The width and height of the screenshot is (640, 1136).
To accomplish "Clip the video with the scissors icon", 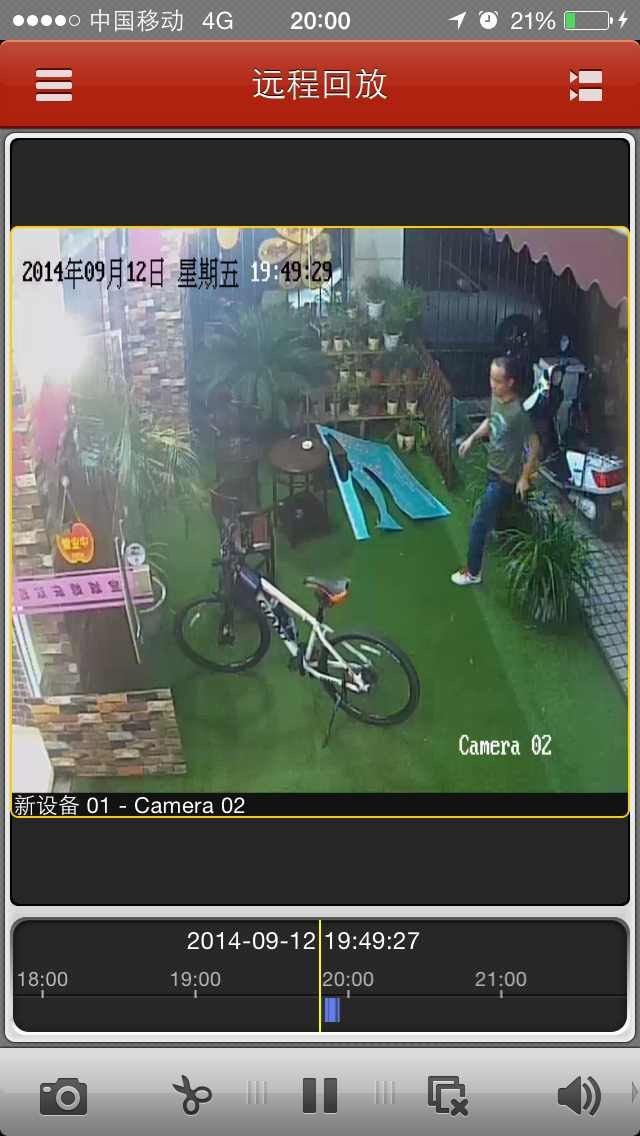I will click(x=191, y=1096).
